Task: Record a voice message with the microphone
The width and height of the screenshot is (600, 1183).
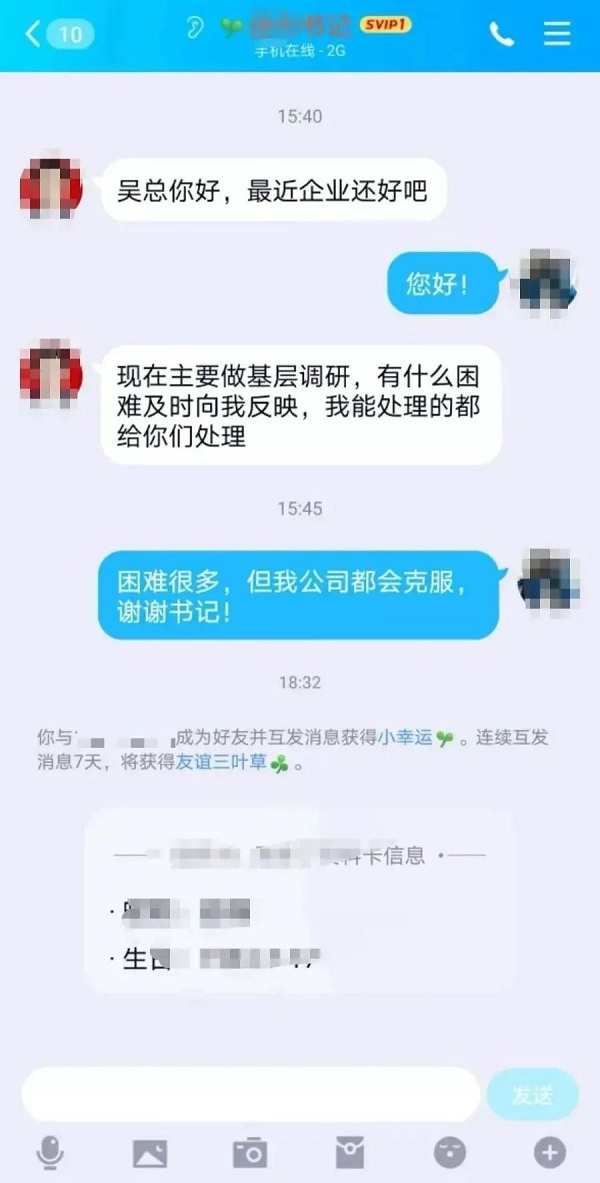Action: tap(48, 1153)
